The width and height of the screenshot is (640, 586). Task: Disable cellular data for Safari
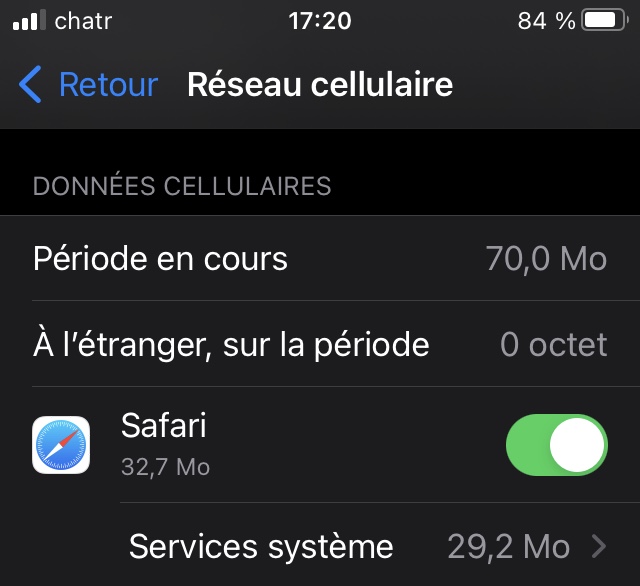pos(557,445)
